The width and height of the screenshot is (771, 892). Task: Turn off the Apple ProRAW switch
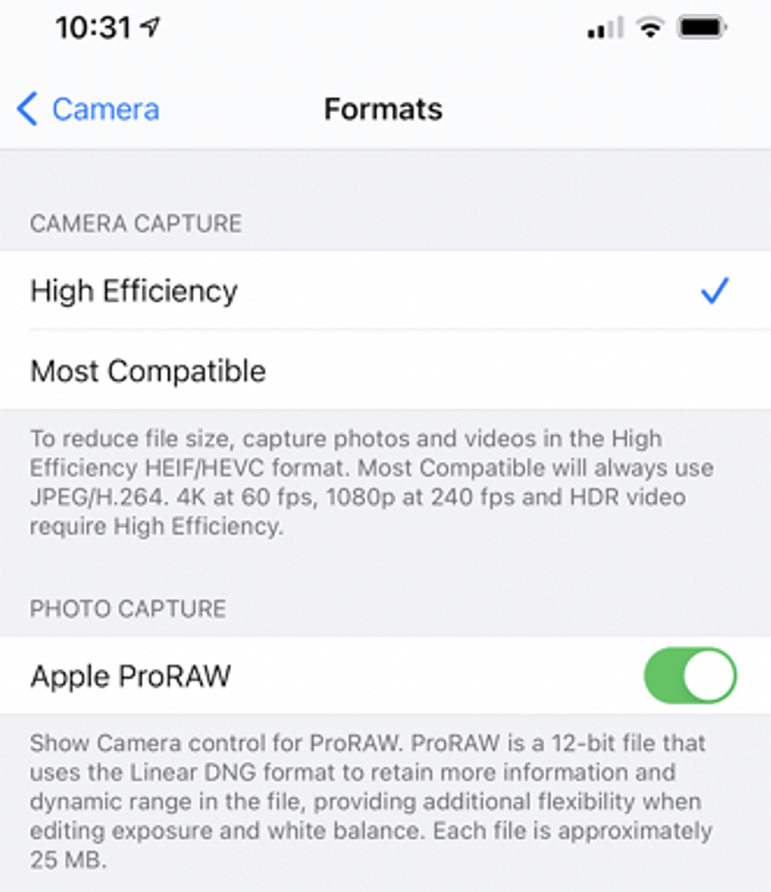pyautogui.click(x=689, y=676)
